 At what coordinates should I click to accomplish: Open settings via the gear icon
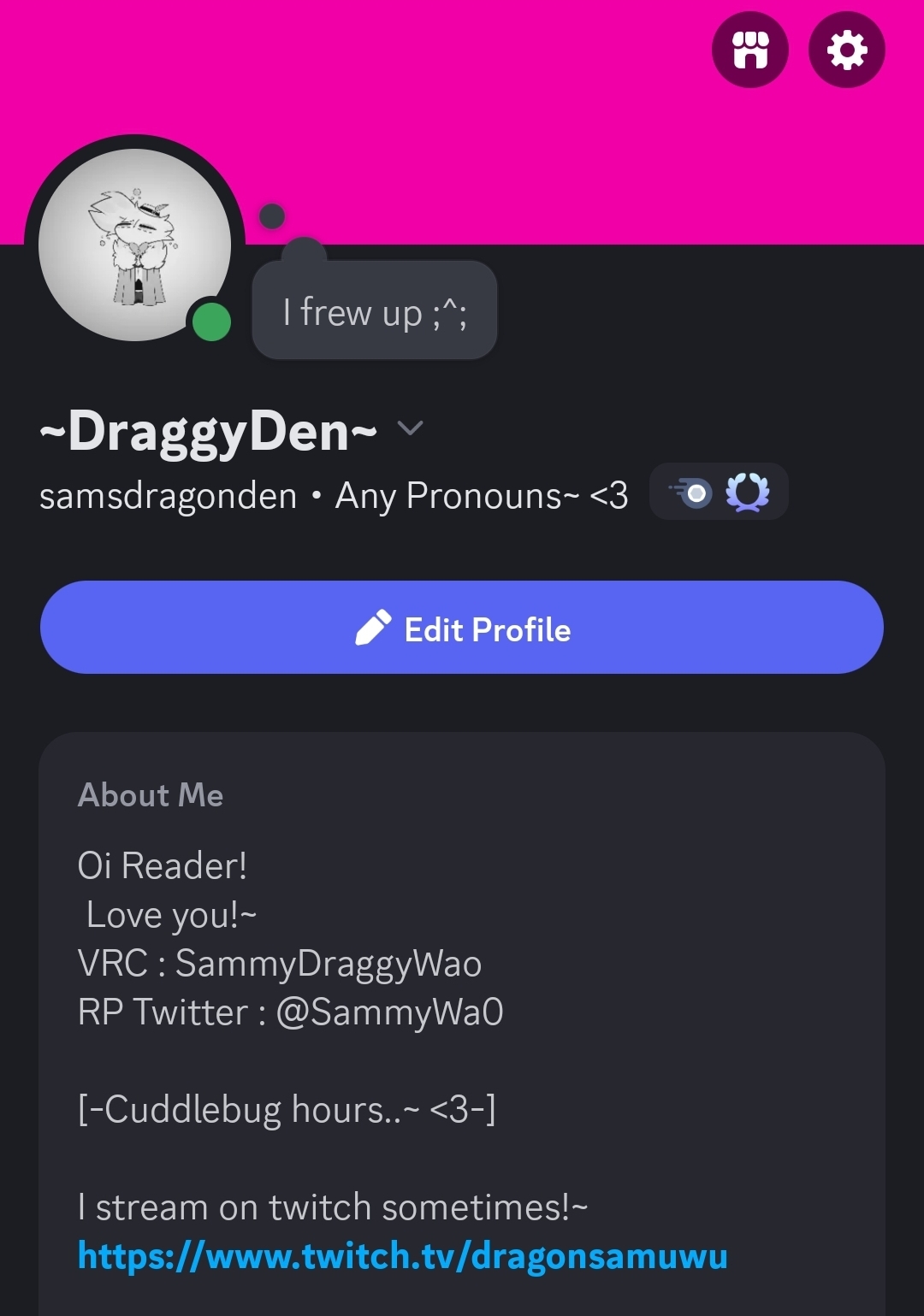(846, 50)
